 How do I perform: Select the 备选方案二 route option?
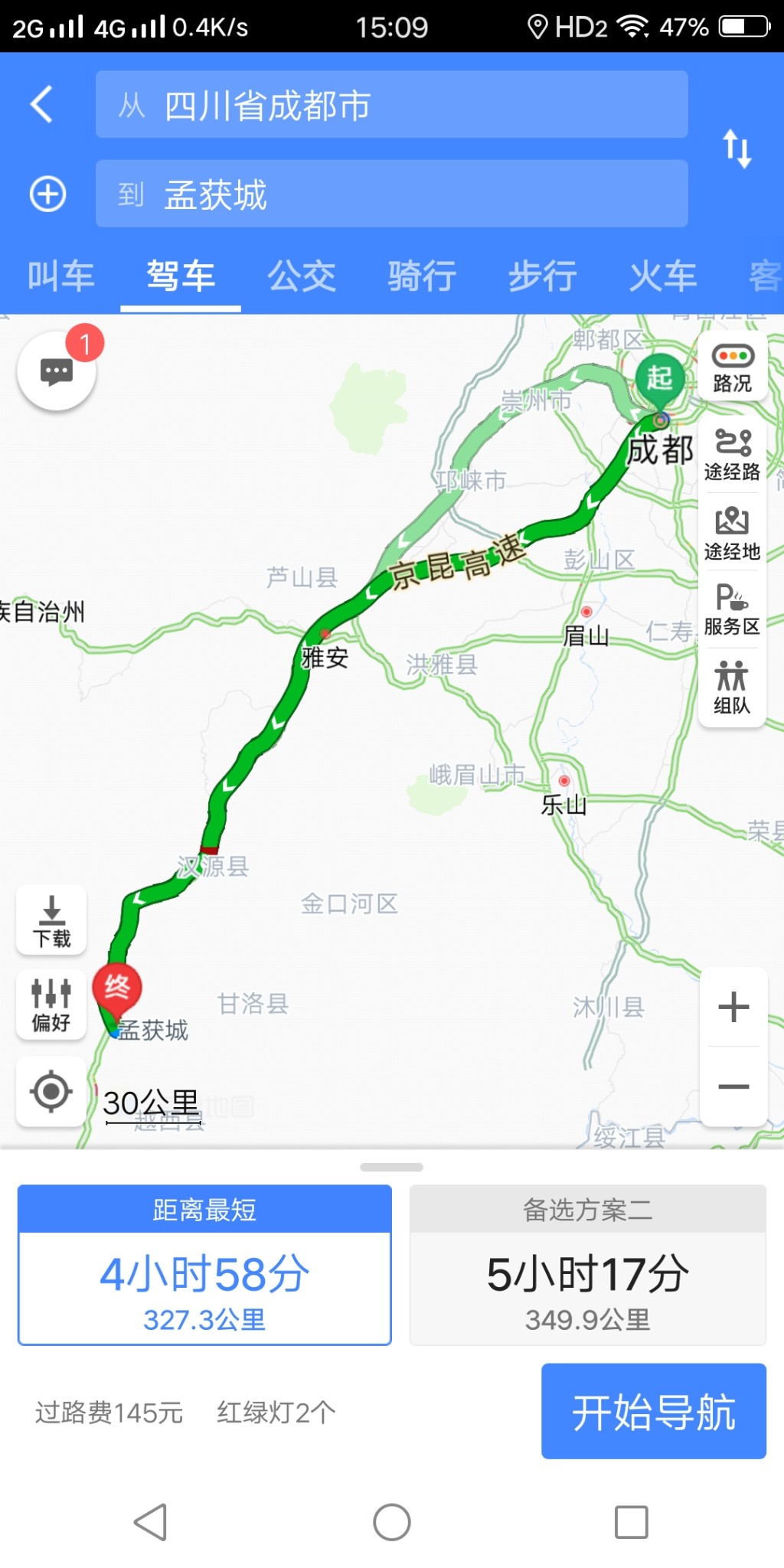587,1265
